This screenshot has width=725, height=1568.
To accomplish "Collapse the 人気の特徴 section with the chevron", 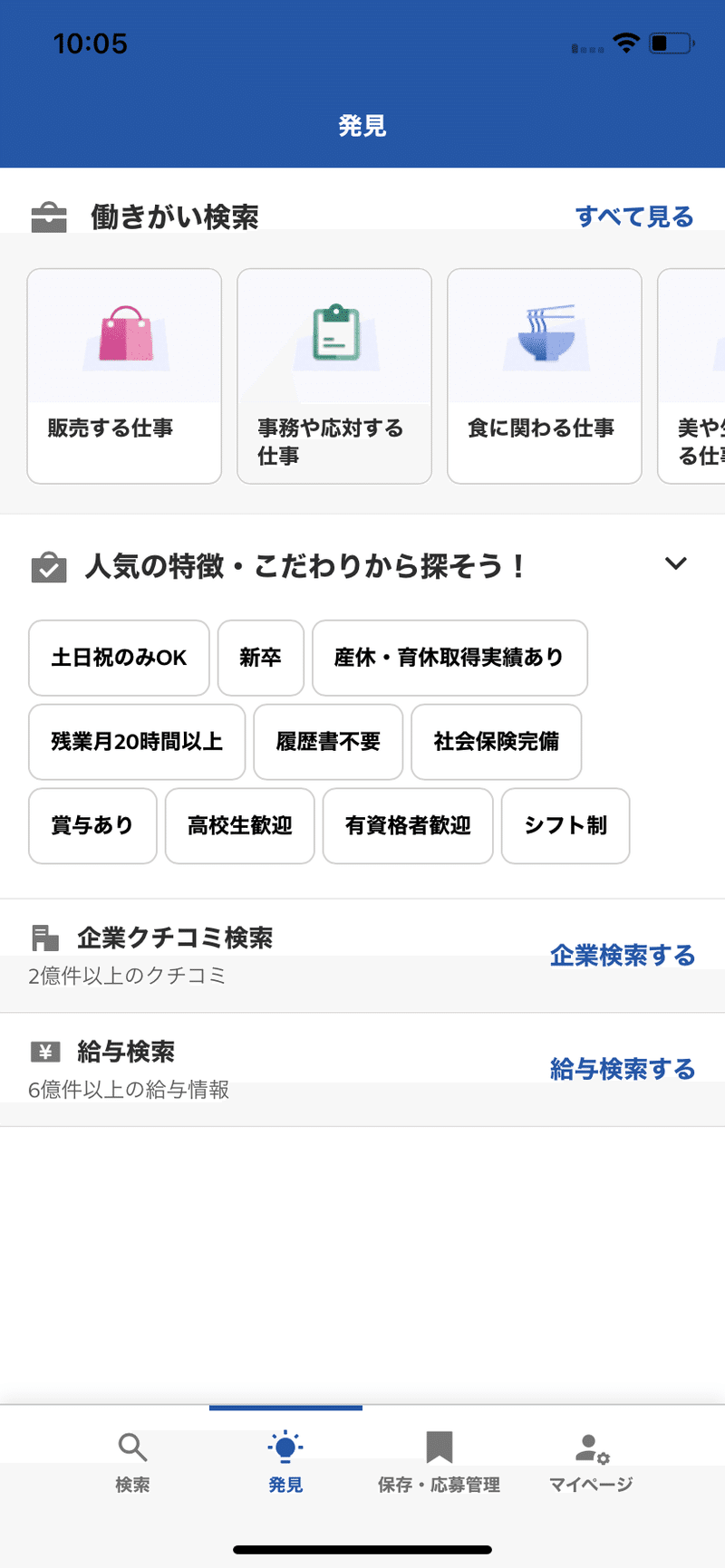I will 674,564.
